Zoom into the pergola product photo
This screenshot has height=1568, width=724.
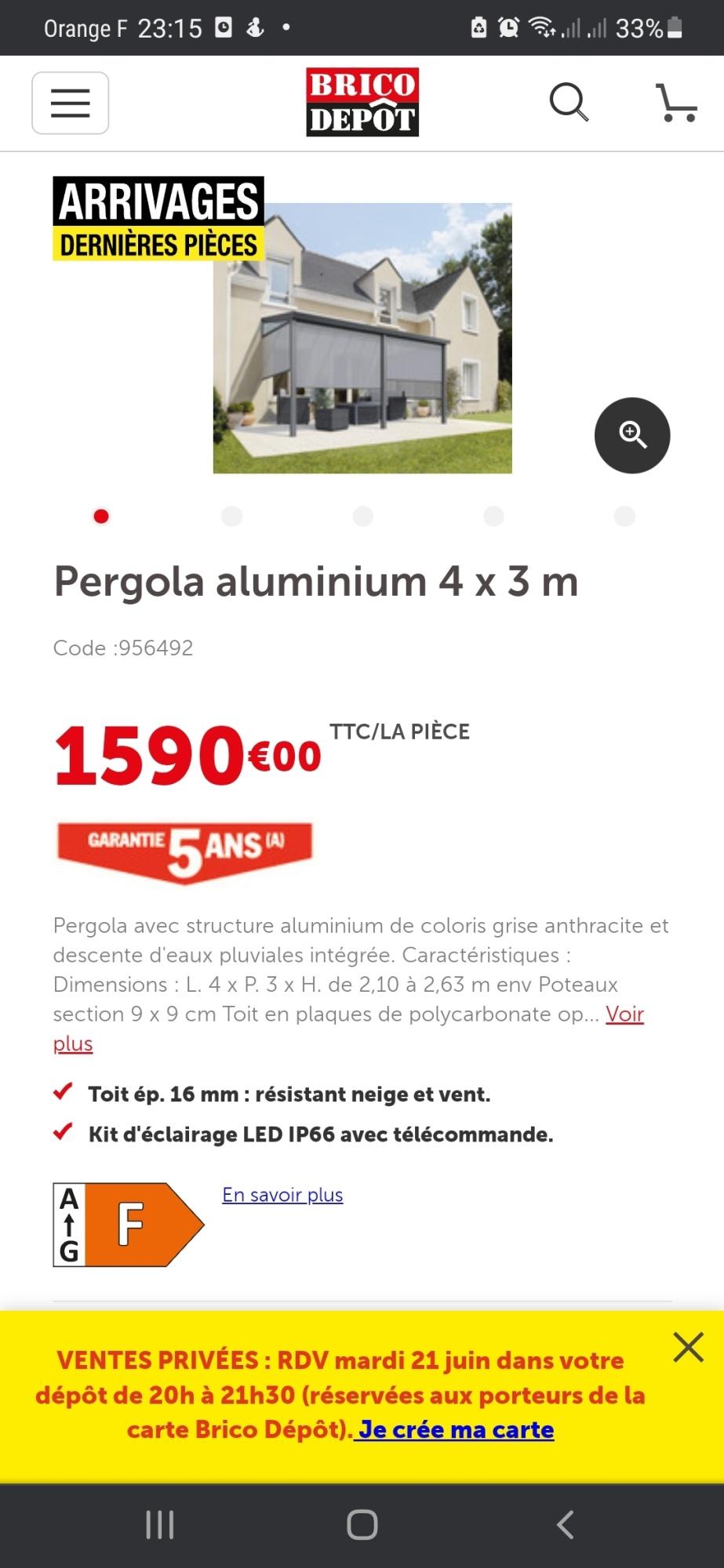pyautogui.click(x=632, y=435)
